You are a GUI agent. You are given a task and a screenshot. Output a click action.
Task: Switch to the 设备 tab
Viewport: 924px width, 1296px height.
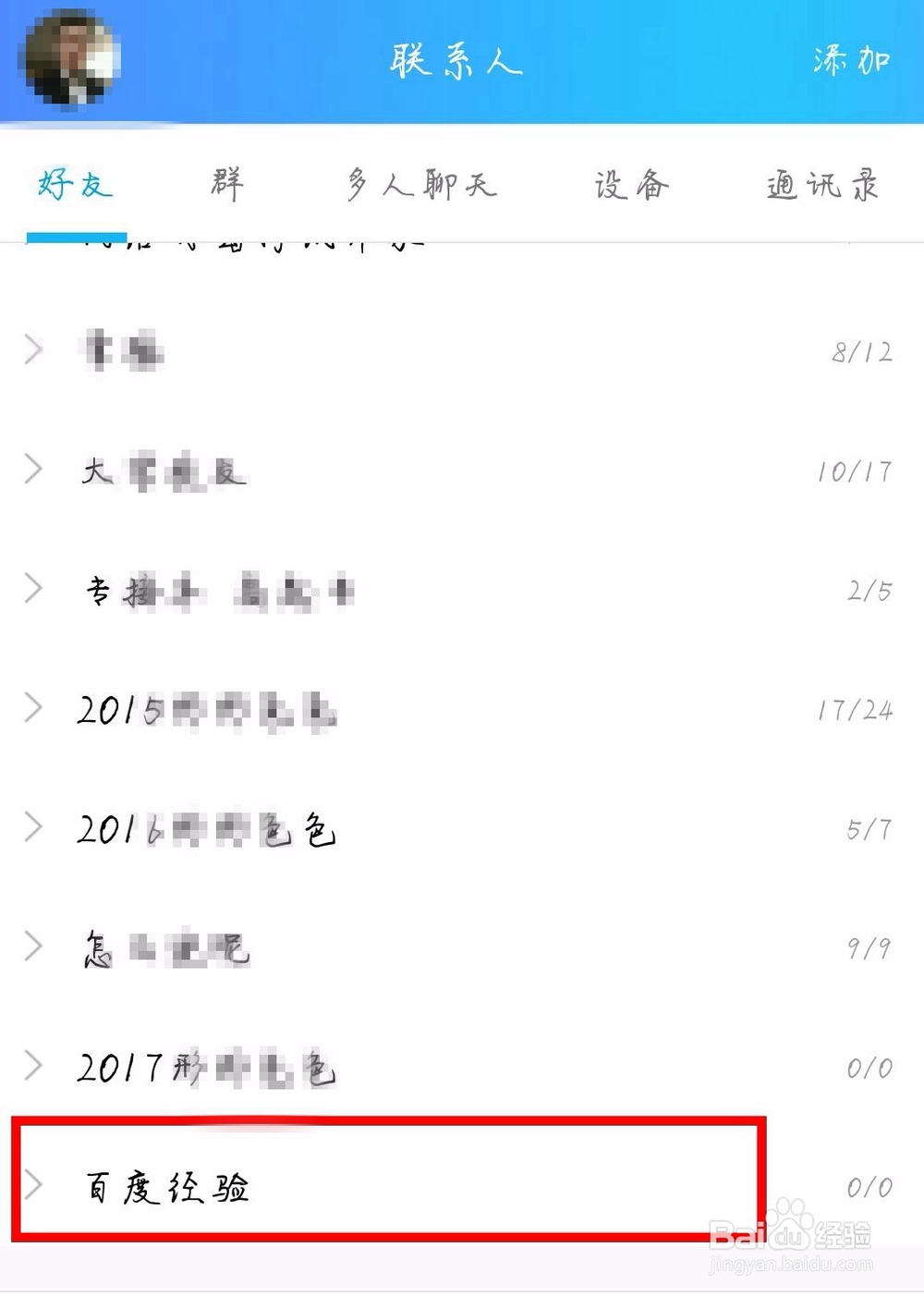pos(631,185)
